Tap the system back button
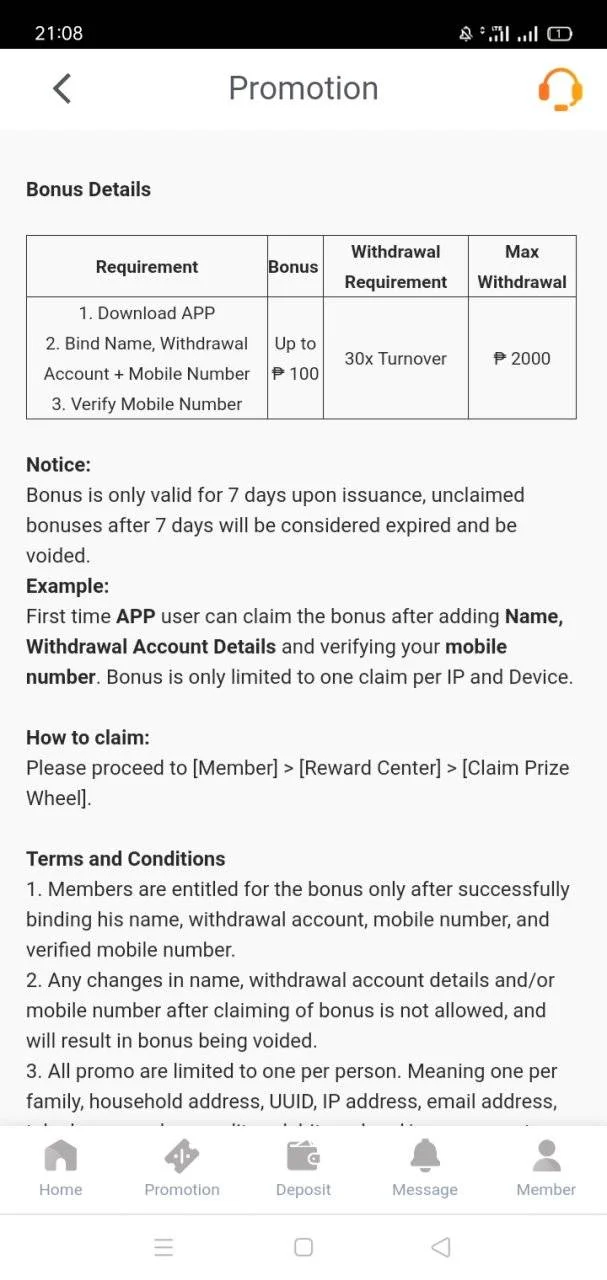The width and height of the screenshot is (607, 1280). coord(441,1247)
